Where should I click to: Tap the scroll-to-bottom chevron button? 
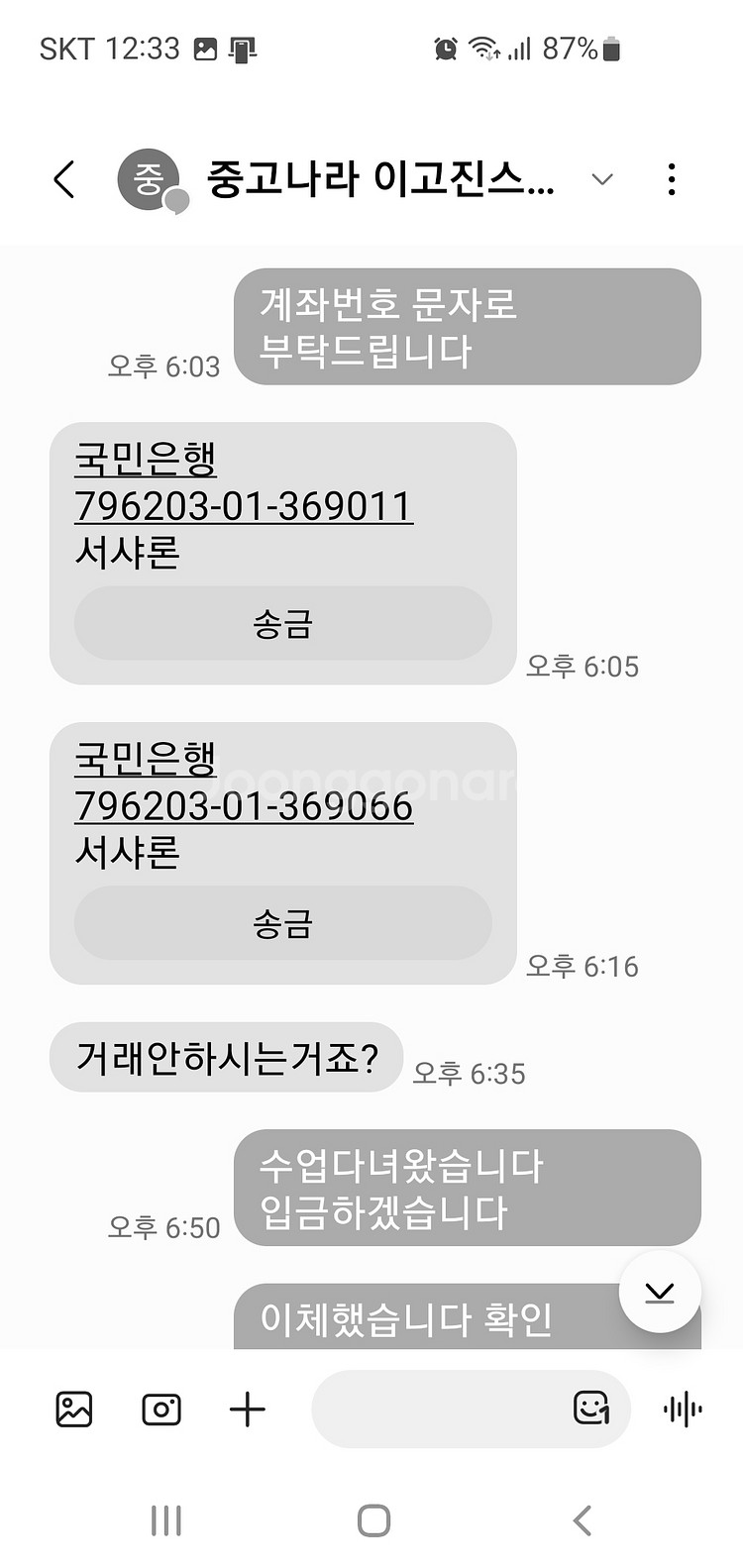(x=660, y=1291)
